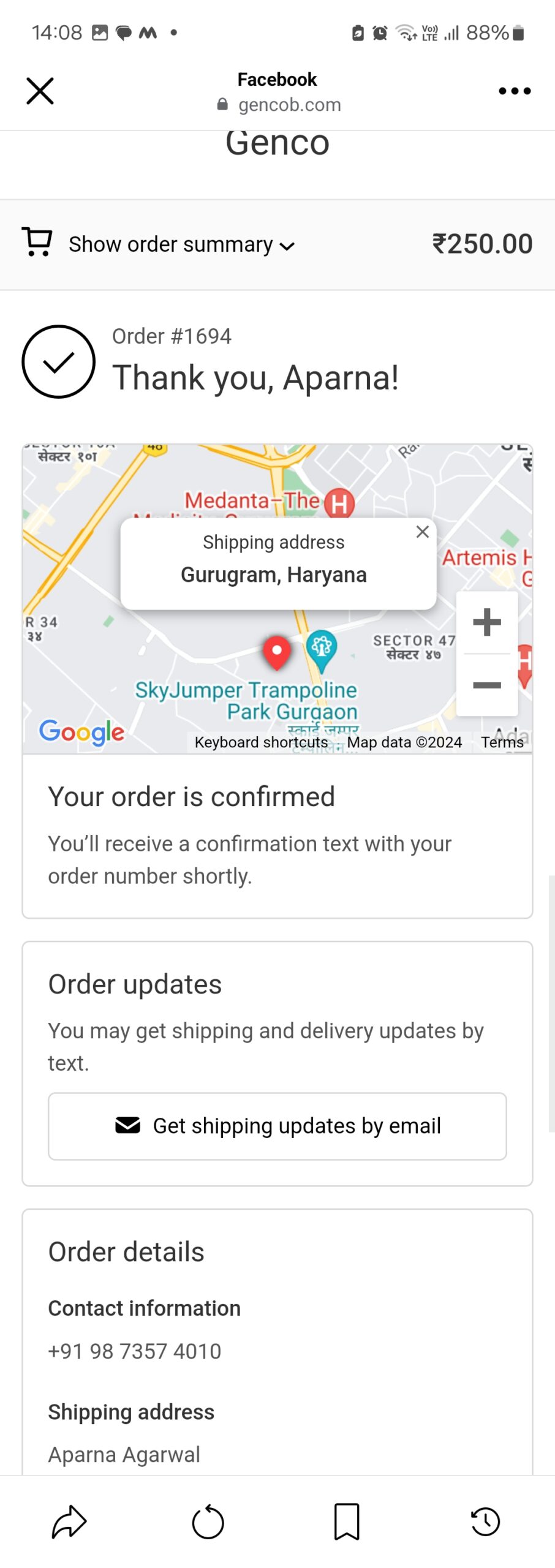Open browsing history
Image resolution: width=555 pixels, height=1568 pixels.
(485, 1521)
